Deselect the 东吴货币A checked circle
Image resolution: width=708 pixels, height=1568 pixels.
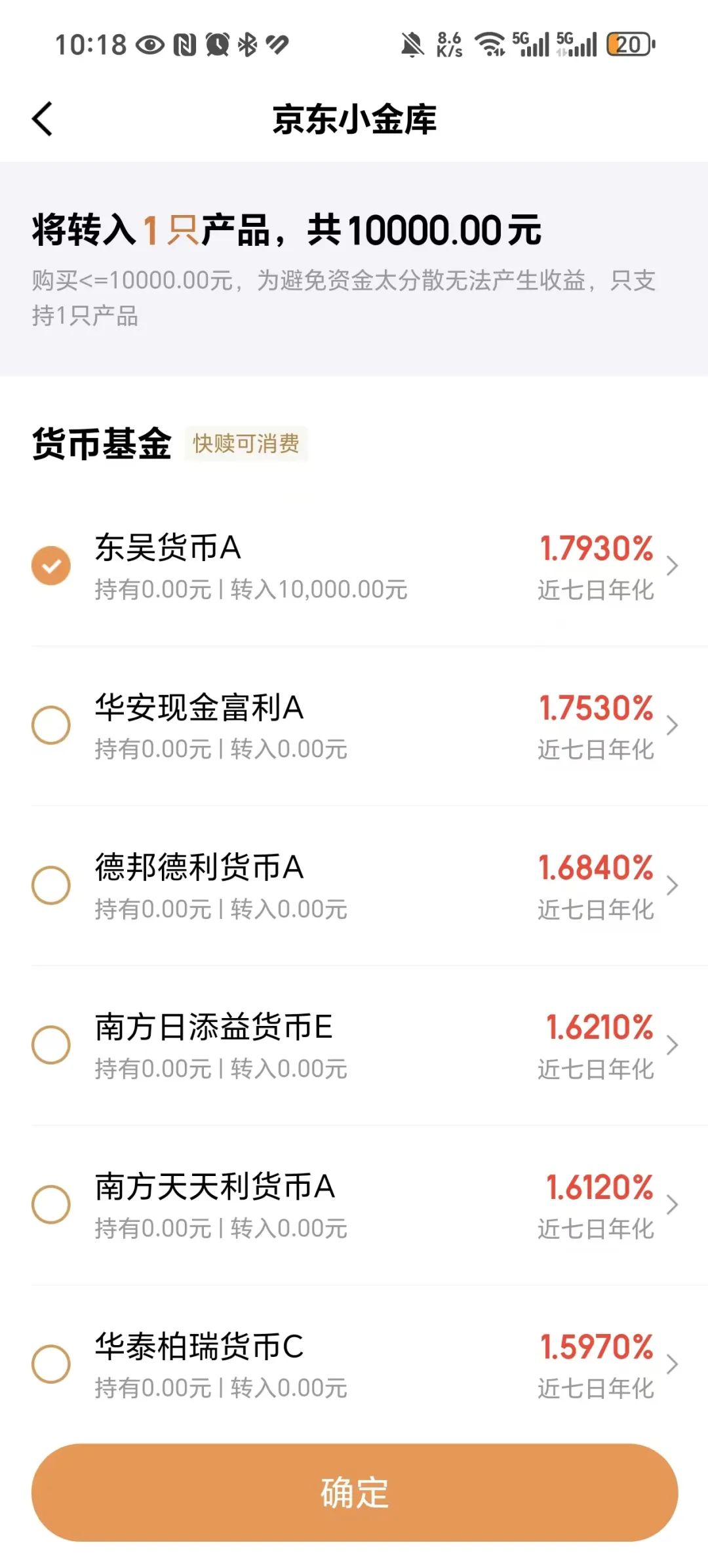pyautogui.click(x=51, y=565)
